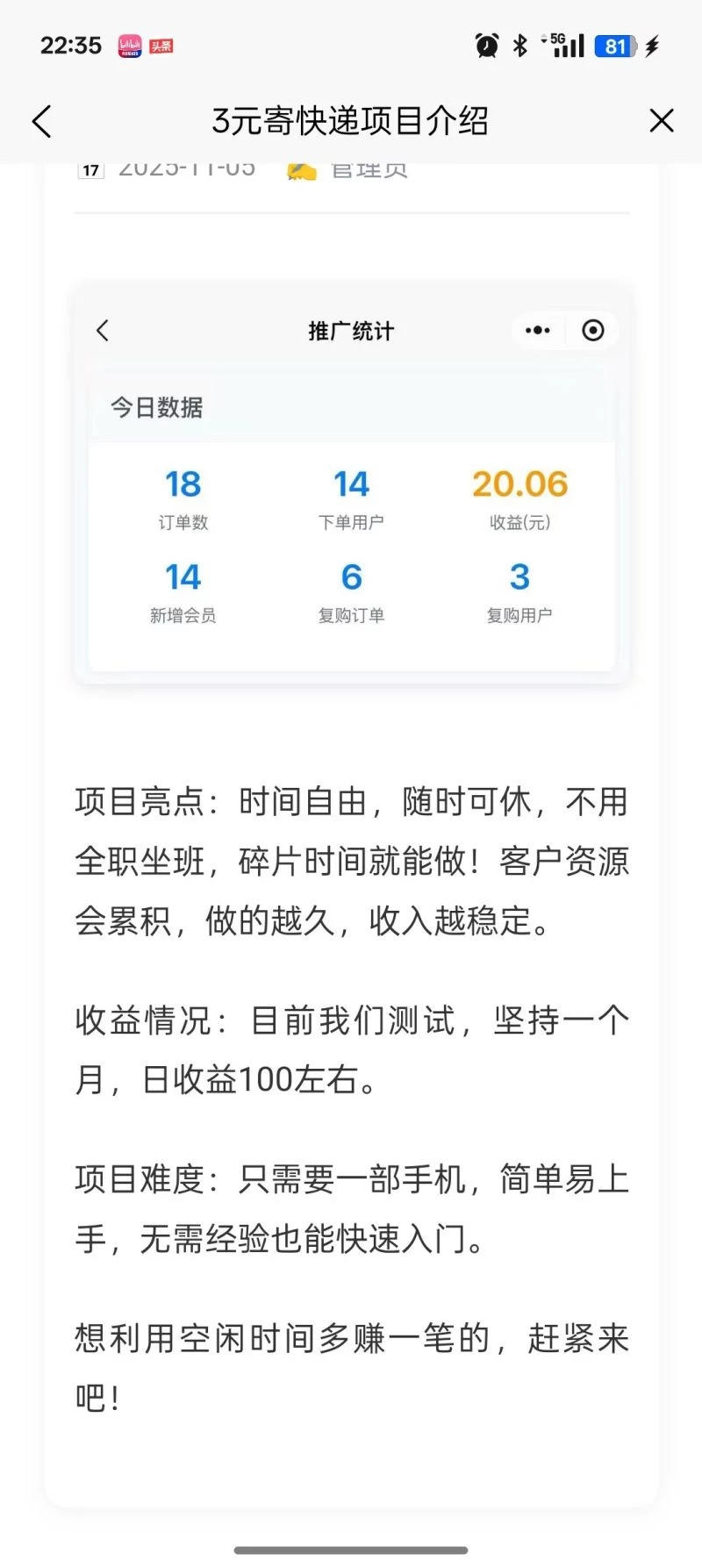Screen dimensions: 702x1568
Task: Go back using the top-left arrow
Action: (41, 121)
